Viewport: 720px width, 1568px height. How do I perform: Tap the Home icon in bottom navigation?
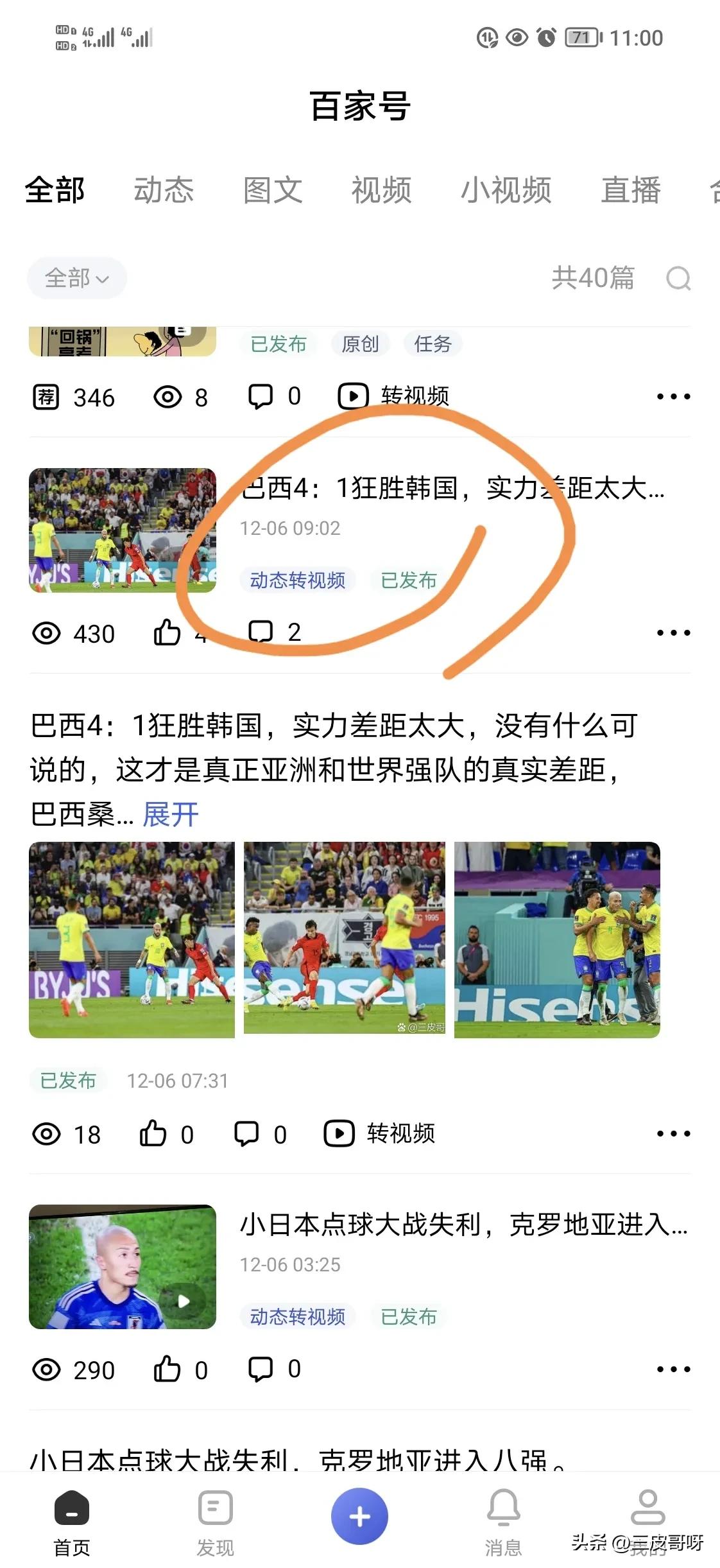pyautogui.click(x=72, y=1509)
